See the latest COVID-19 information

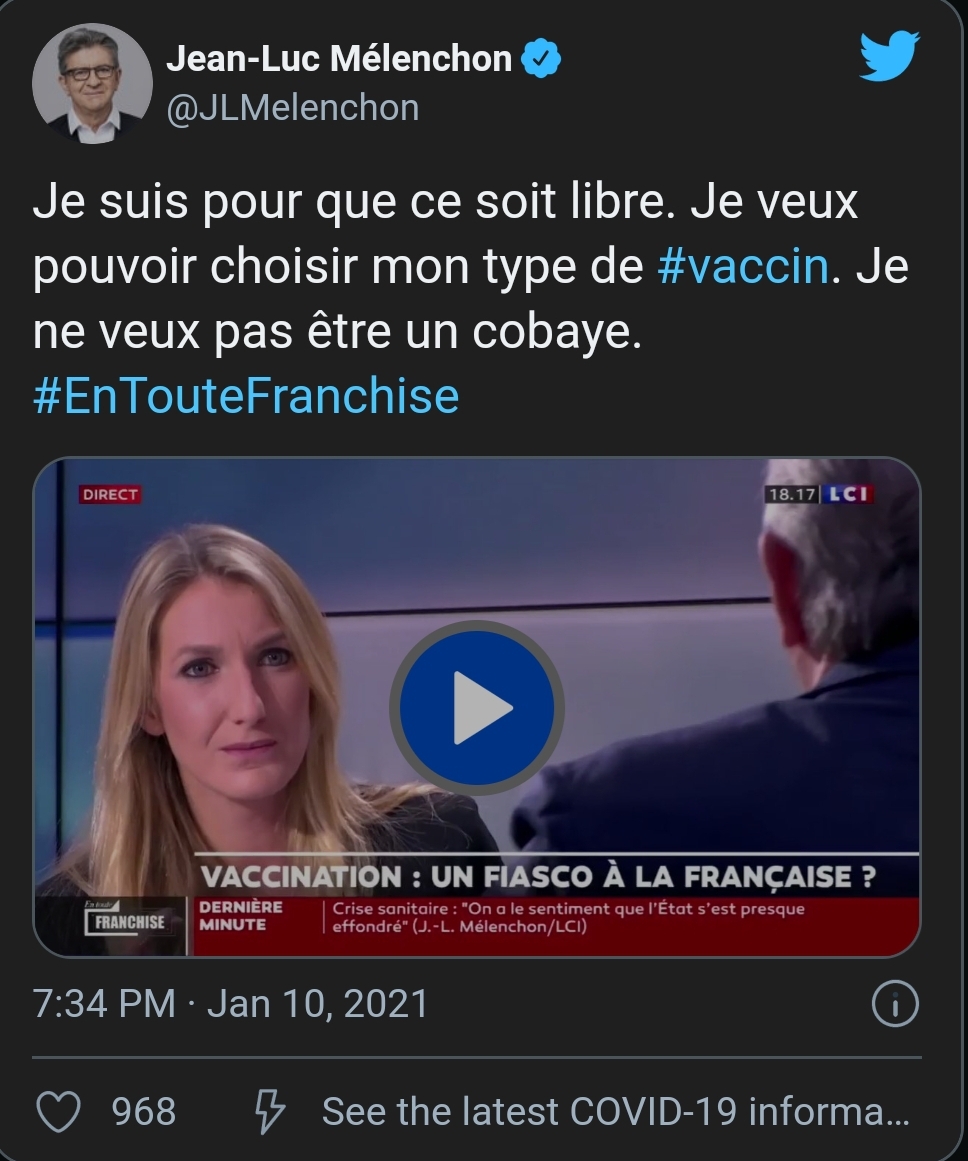[x=615, y=1111]
